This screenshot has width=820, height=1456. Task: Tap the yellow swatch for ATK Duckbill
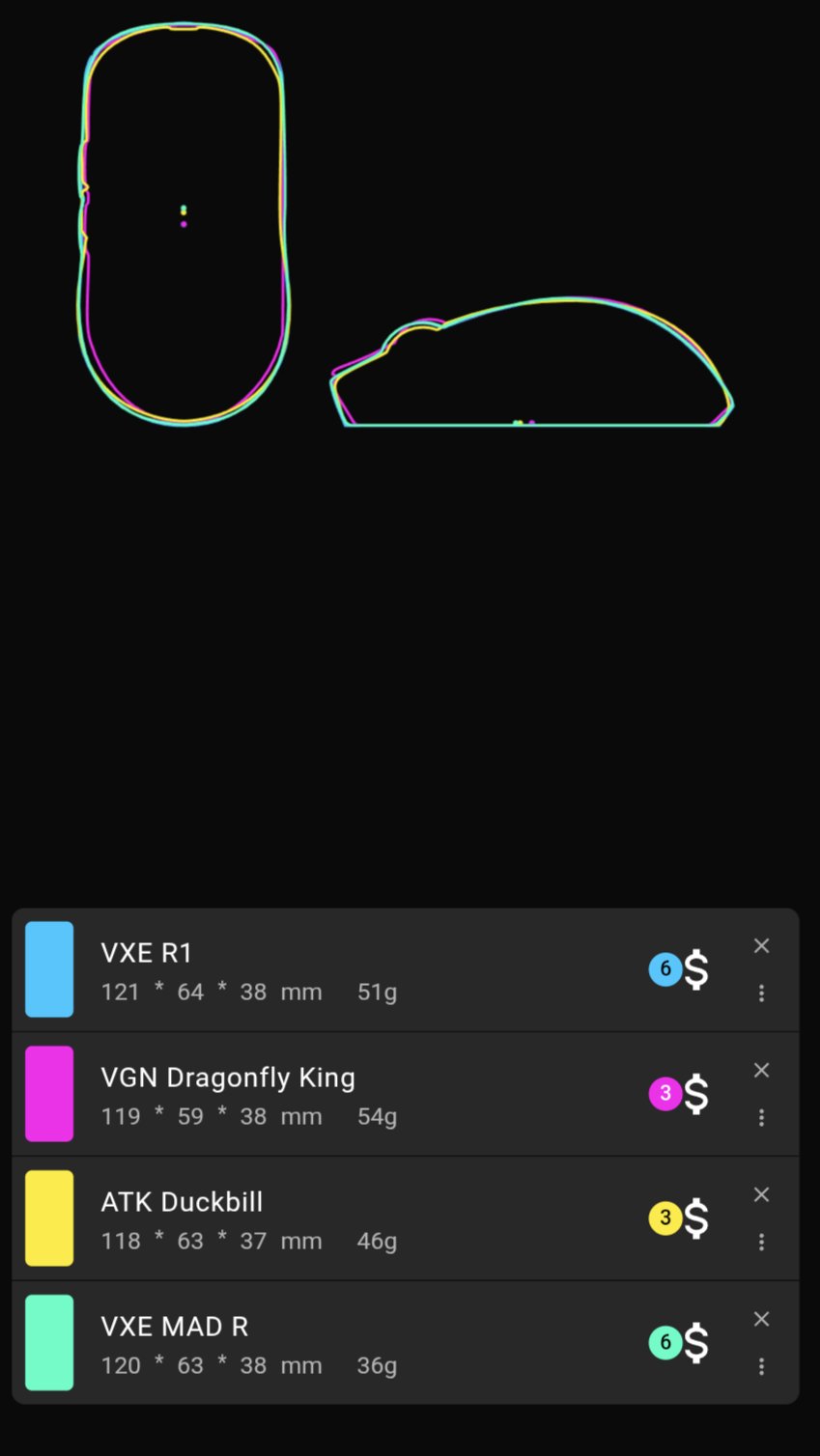49,1218
